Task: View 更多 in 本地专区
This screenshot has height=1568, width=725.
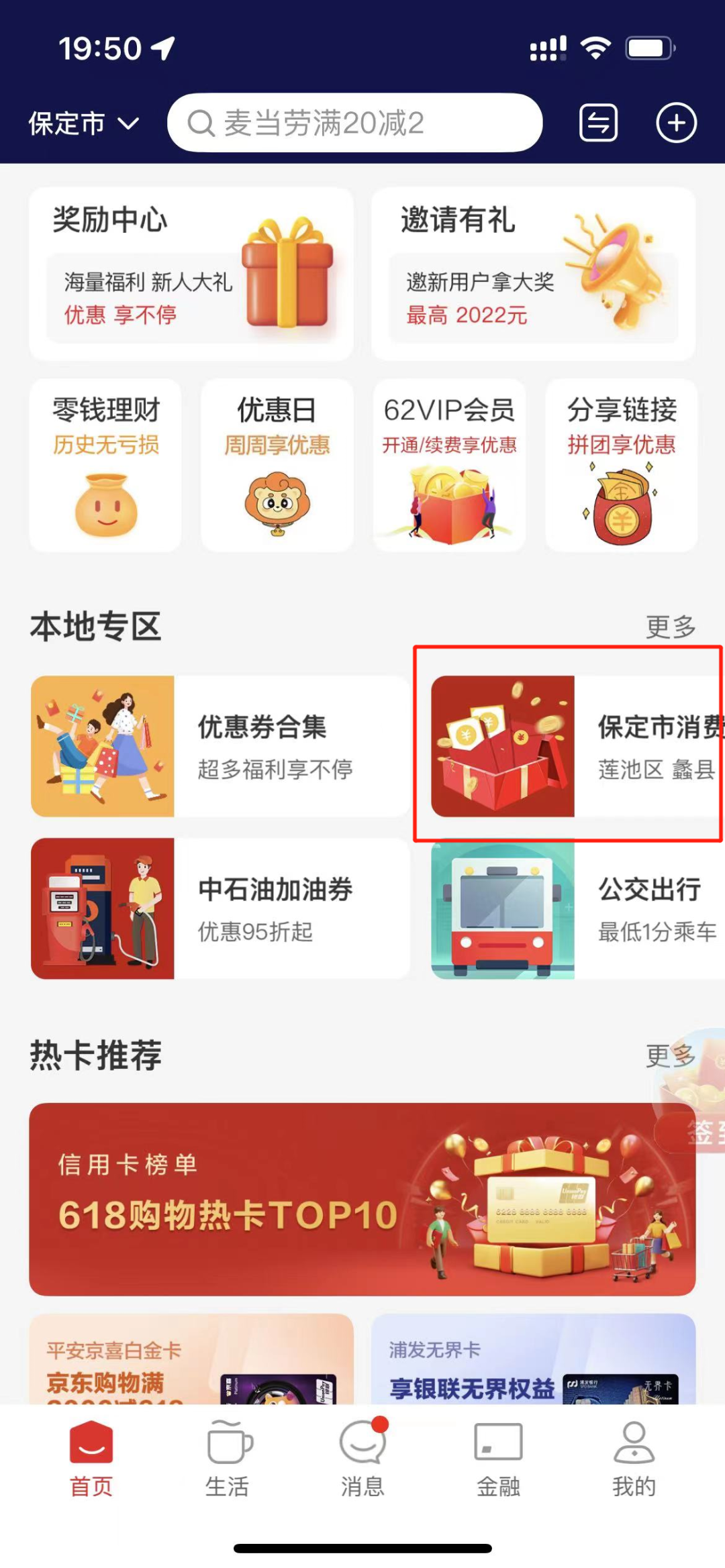Action: (670, 627)
